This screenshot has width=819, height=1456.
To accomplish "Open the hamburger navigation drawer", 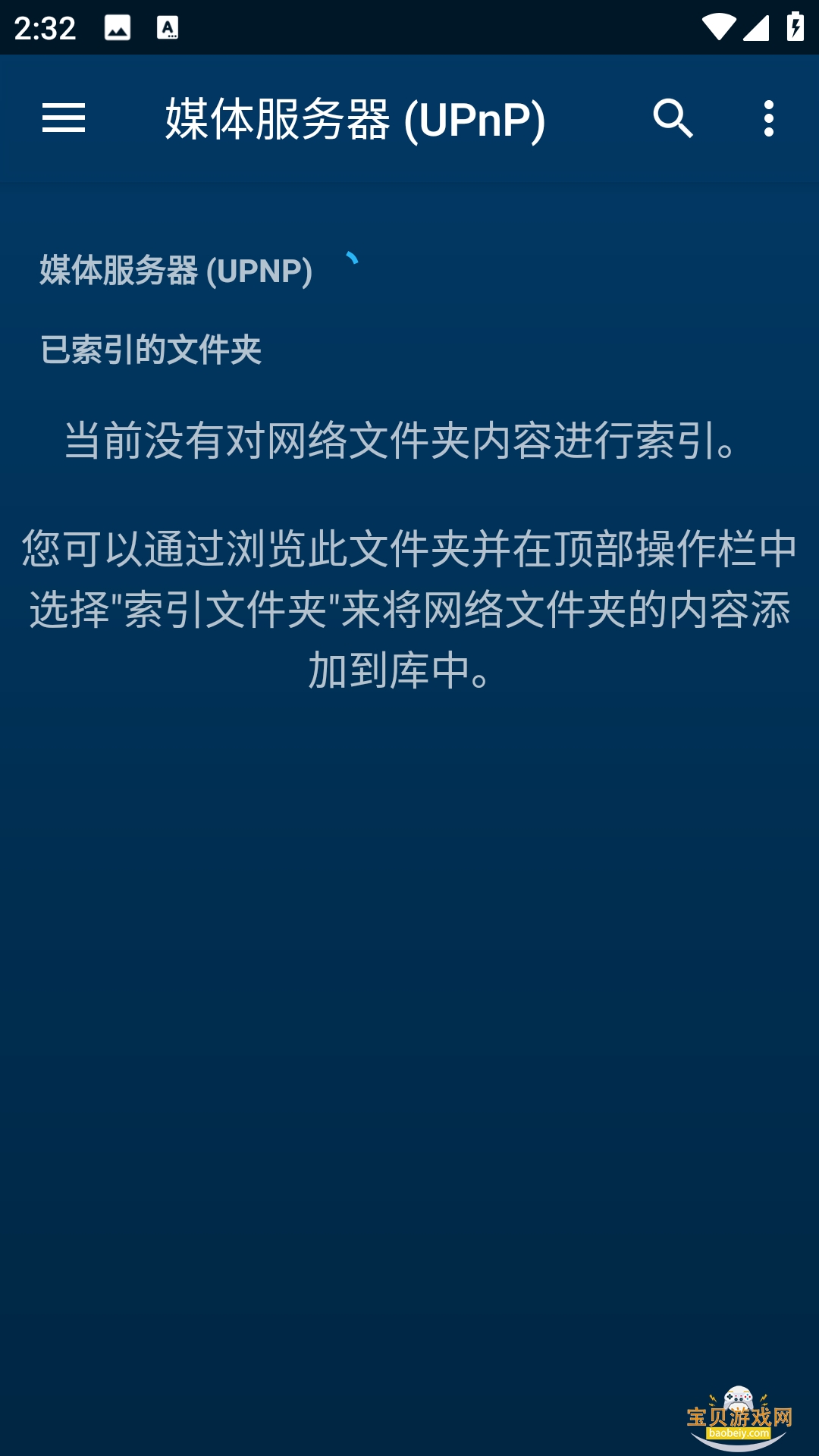I will 64,118.
